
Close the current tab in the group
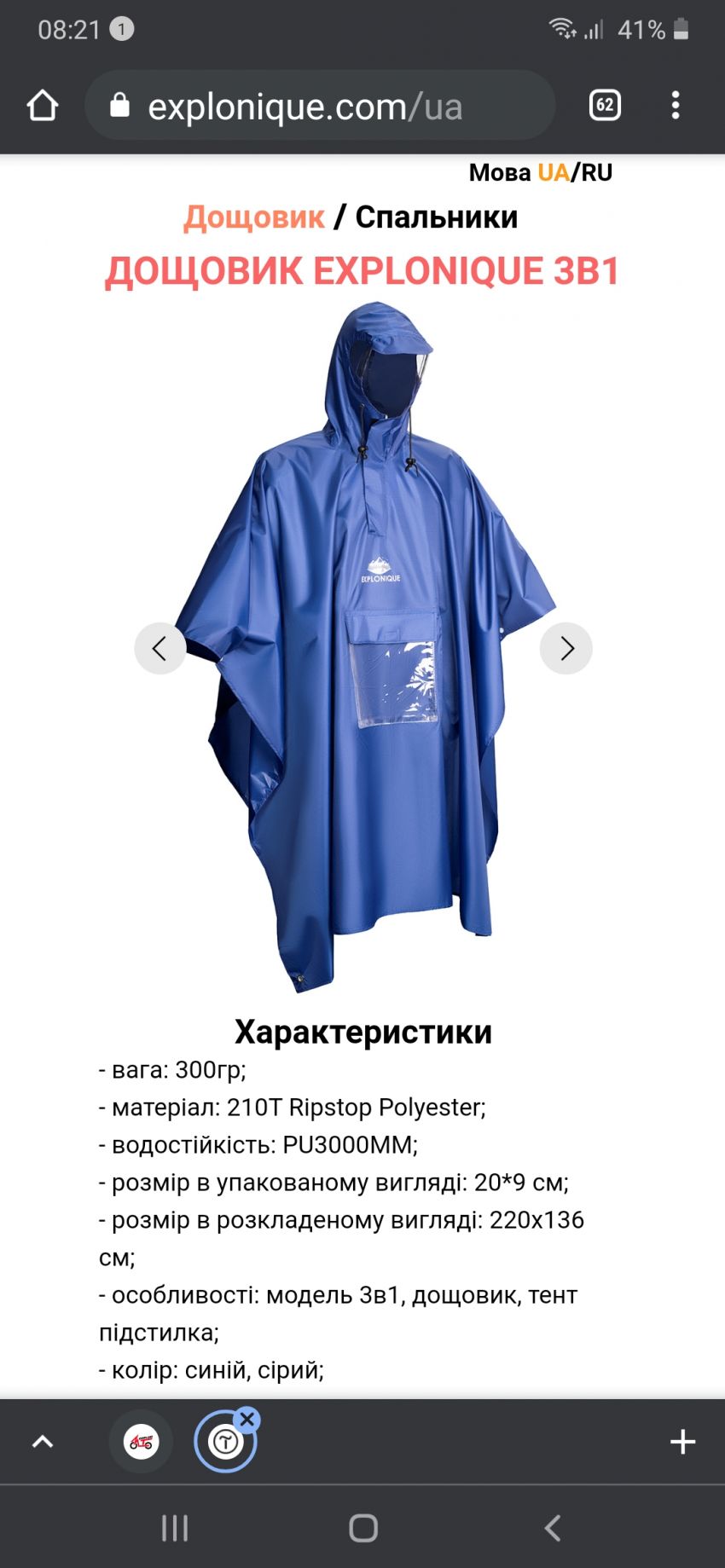[x=247, y=1420]
